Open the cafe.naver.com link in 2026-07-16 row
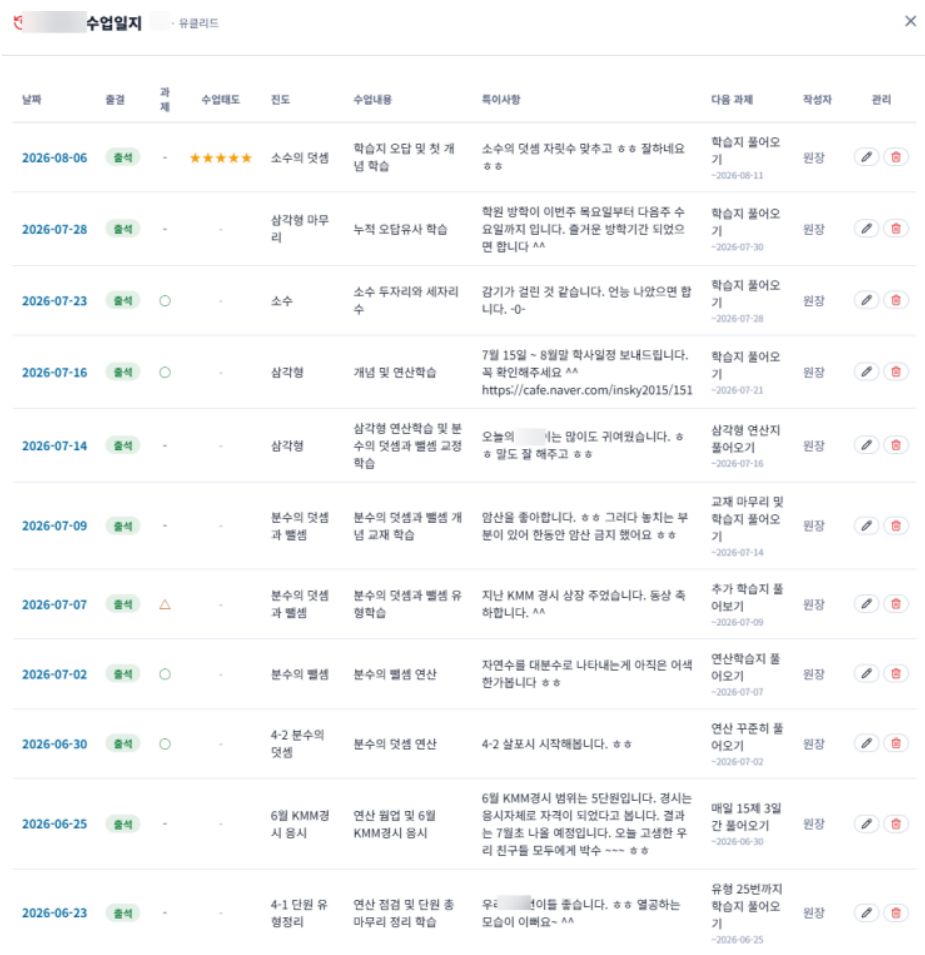This screenshot has width=925, height=955. coord(587,390)
